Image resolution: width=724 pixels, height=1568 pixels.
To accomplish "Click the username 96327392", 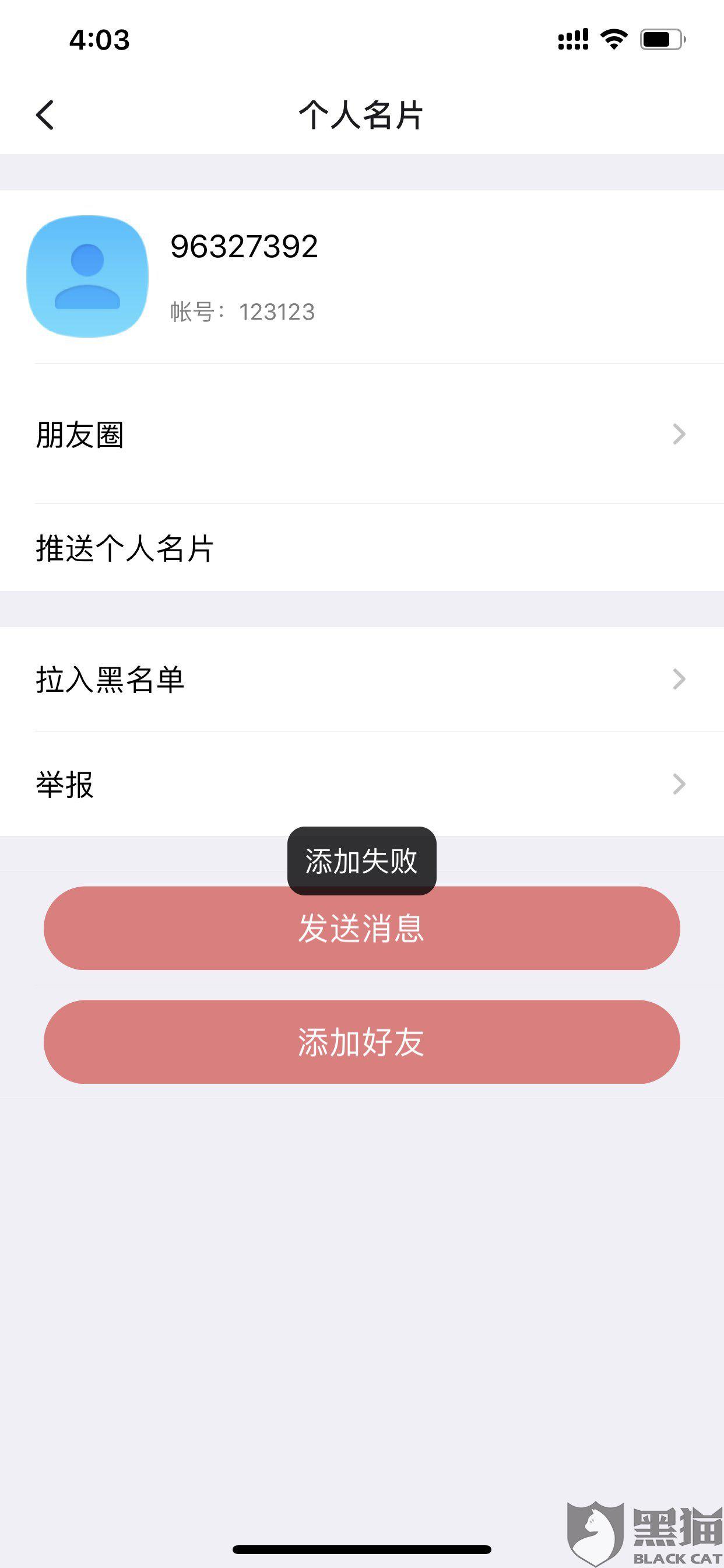I will click(245, 248).
